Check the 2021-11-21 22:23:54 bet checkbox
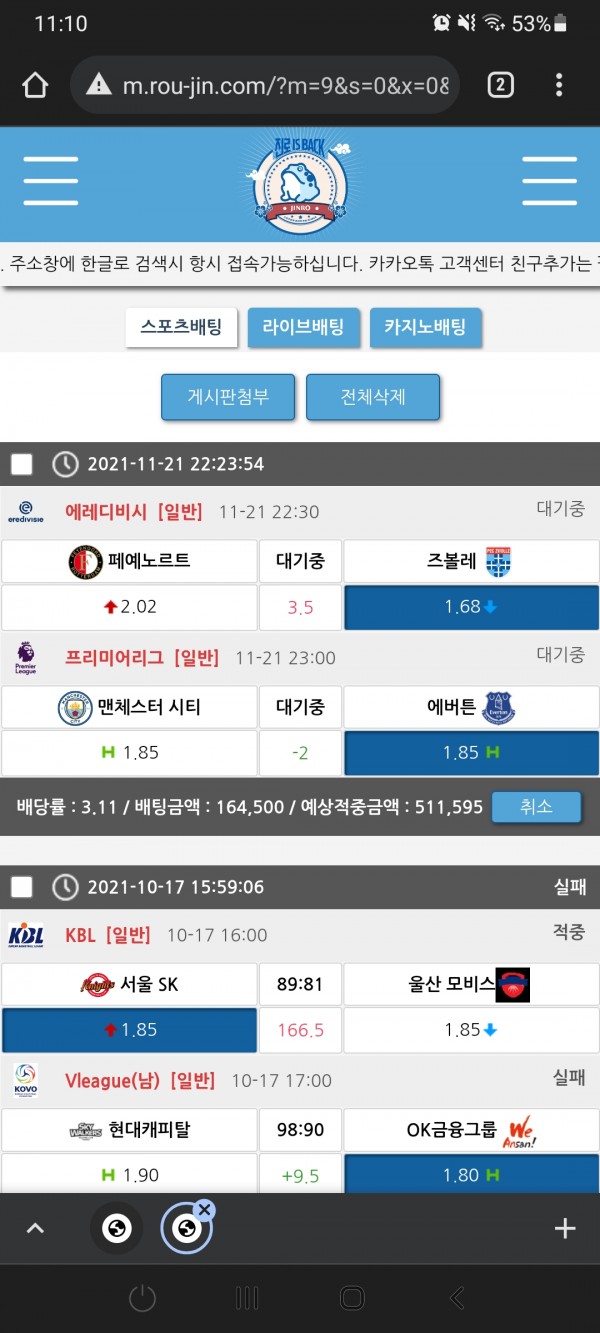 point(22,464)
